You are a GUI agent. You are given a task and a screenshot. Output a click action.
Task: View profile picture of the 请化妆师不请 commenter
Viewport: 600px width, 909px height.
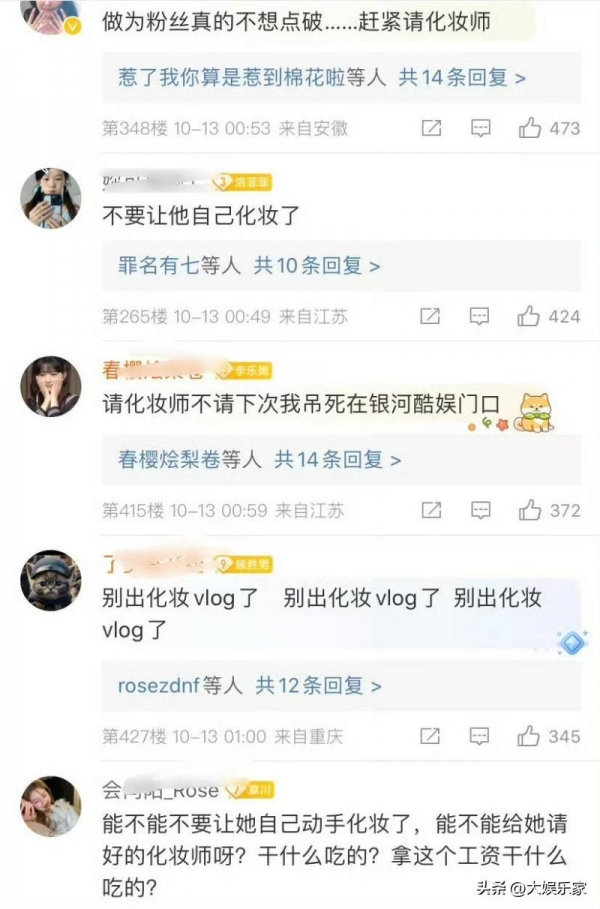pos(50,387)
